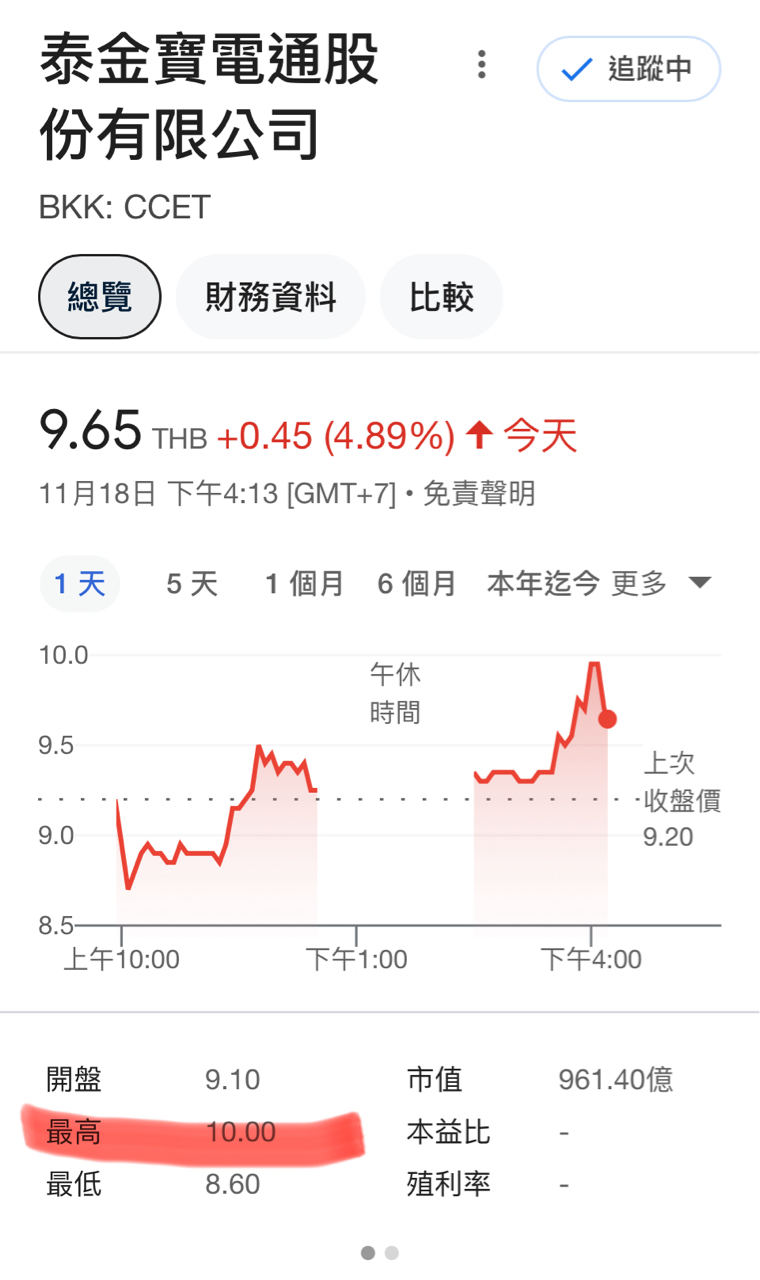Select the 總覽 overview tab
The image size is (760, 1280).
coord(99,297)
